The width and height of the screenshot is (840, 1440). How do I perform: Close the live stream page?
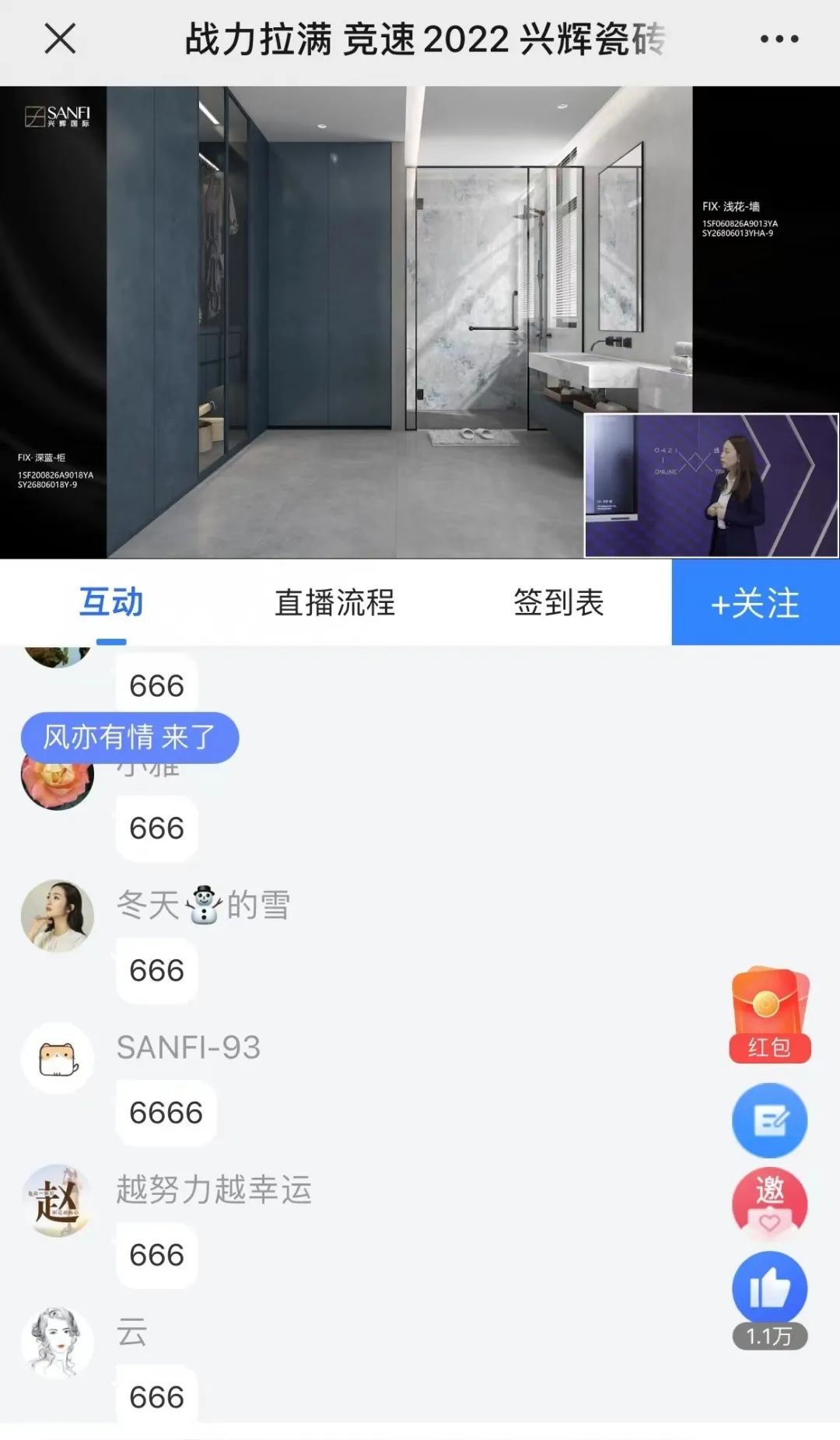point(60,39)
